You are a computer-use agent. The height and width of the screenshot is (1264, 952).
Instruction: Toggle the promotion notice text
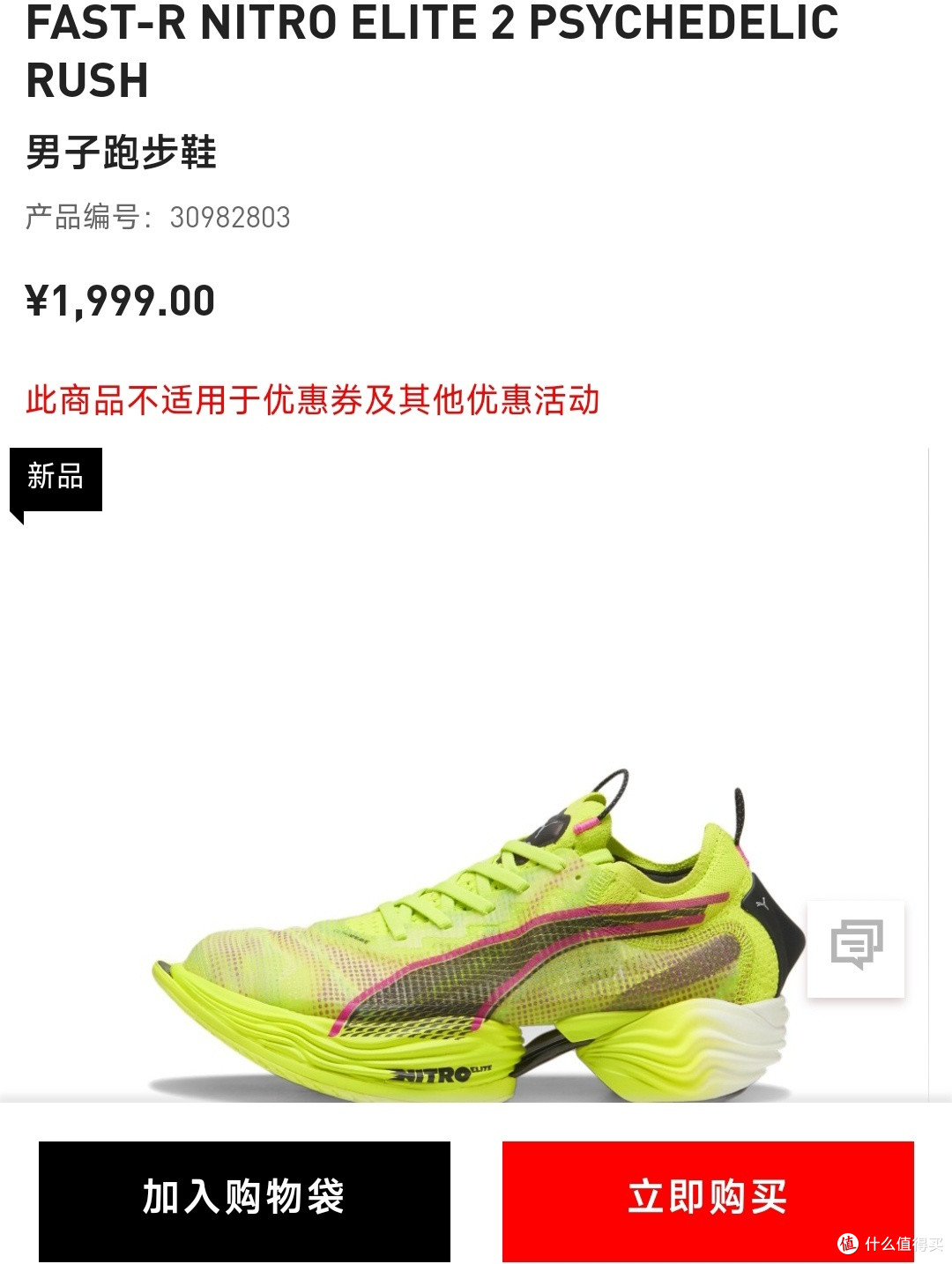[313, 399]
